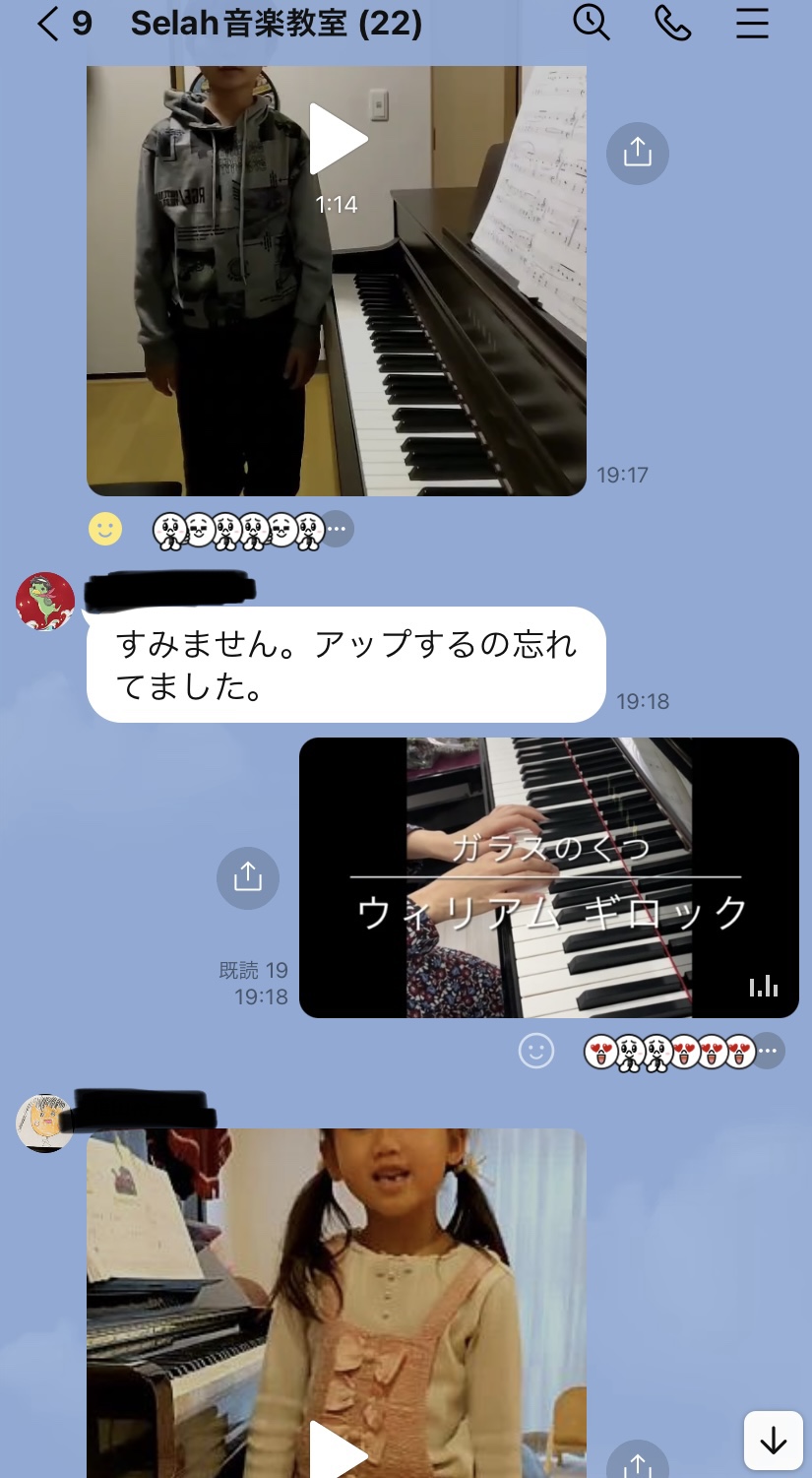View all reactions on the 19:17 video
This screenshot has height=1478, width=812.
[338, 529]
